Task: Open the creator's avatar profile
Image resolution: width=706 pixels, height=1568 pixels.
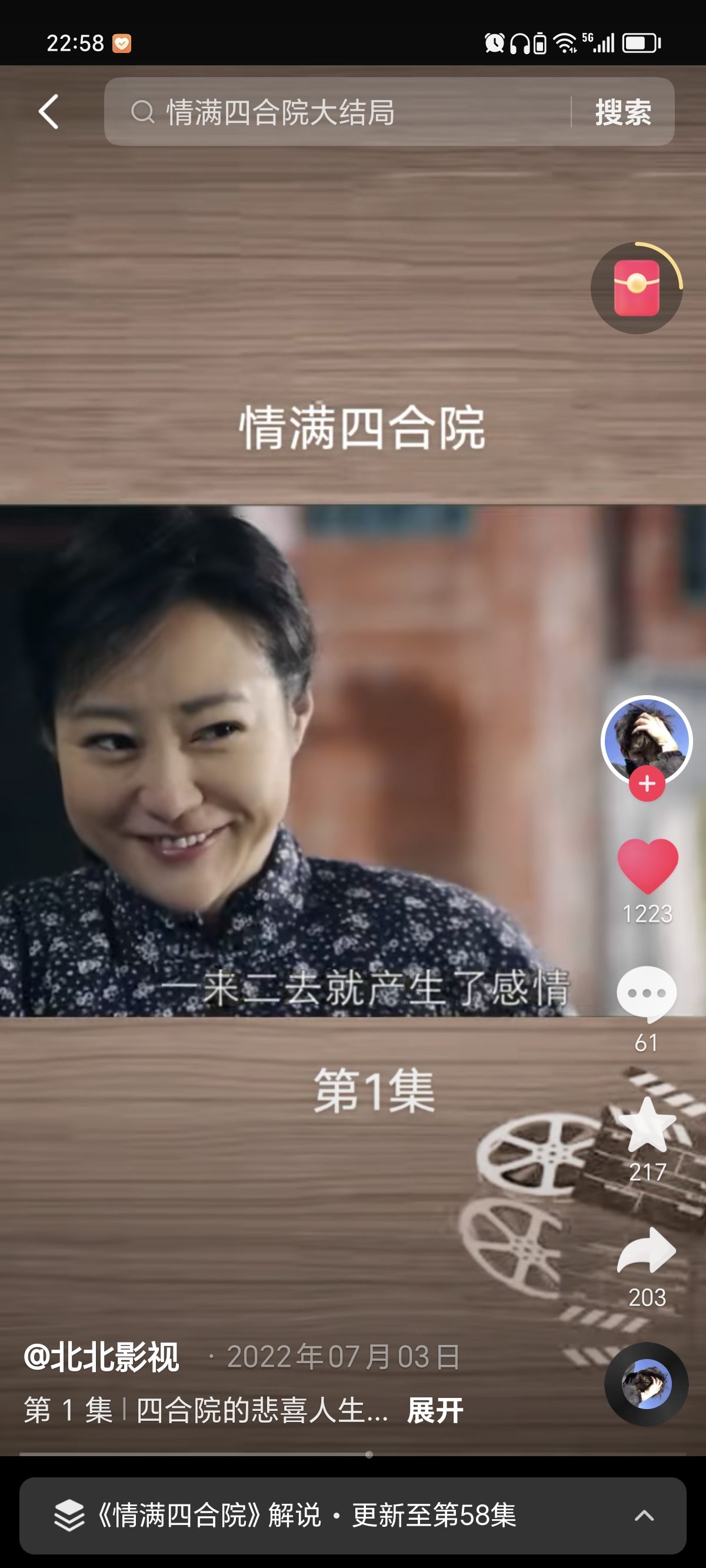Action: [647, 739]
